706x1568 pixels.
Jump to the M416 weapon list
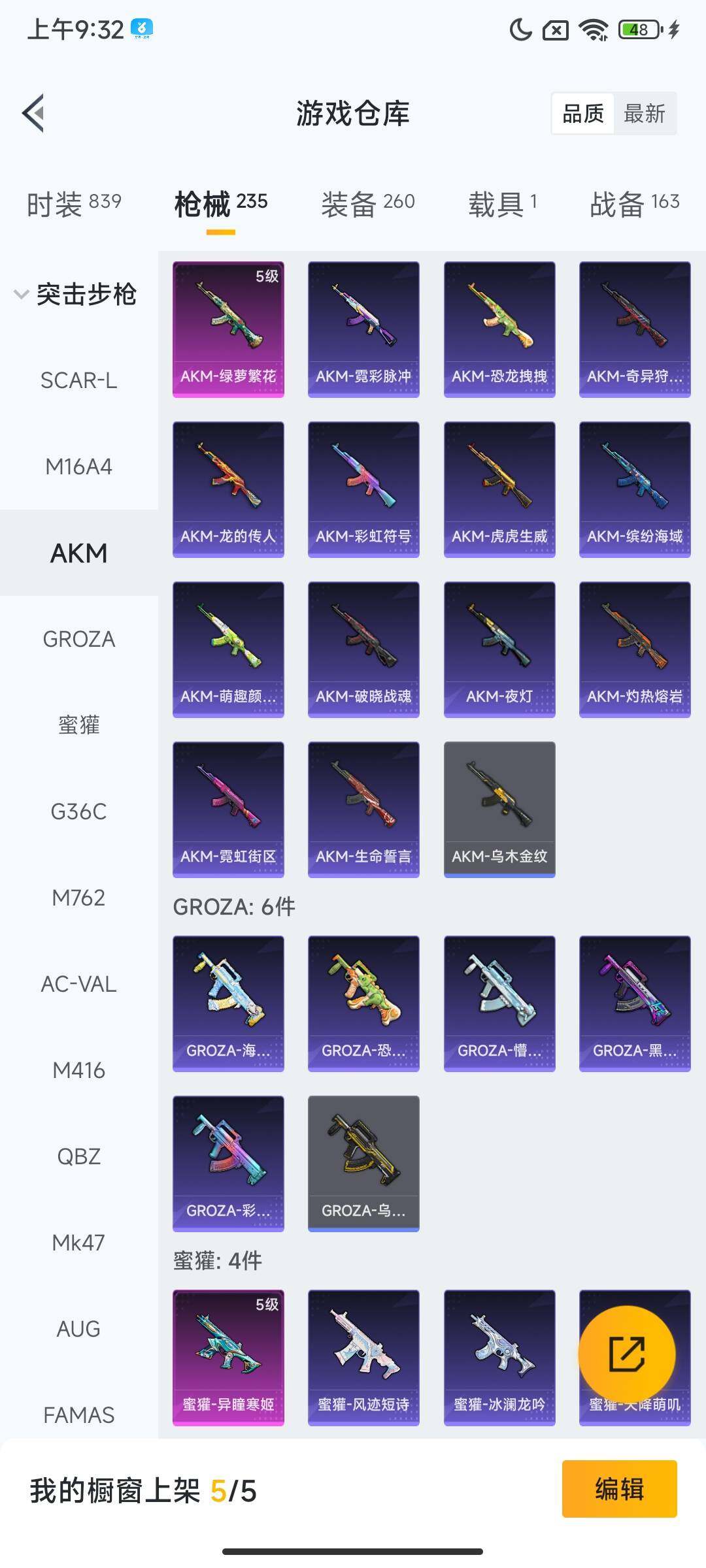coord(78,1070)
